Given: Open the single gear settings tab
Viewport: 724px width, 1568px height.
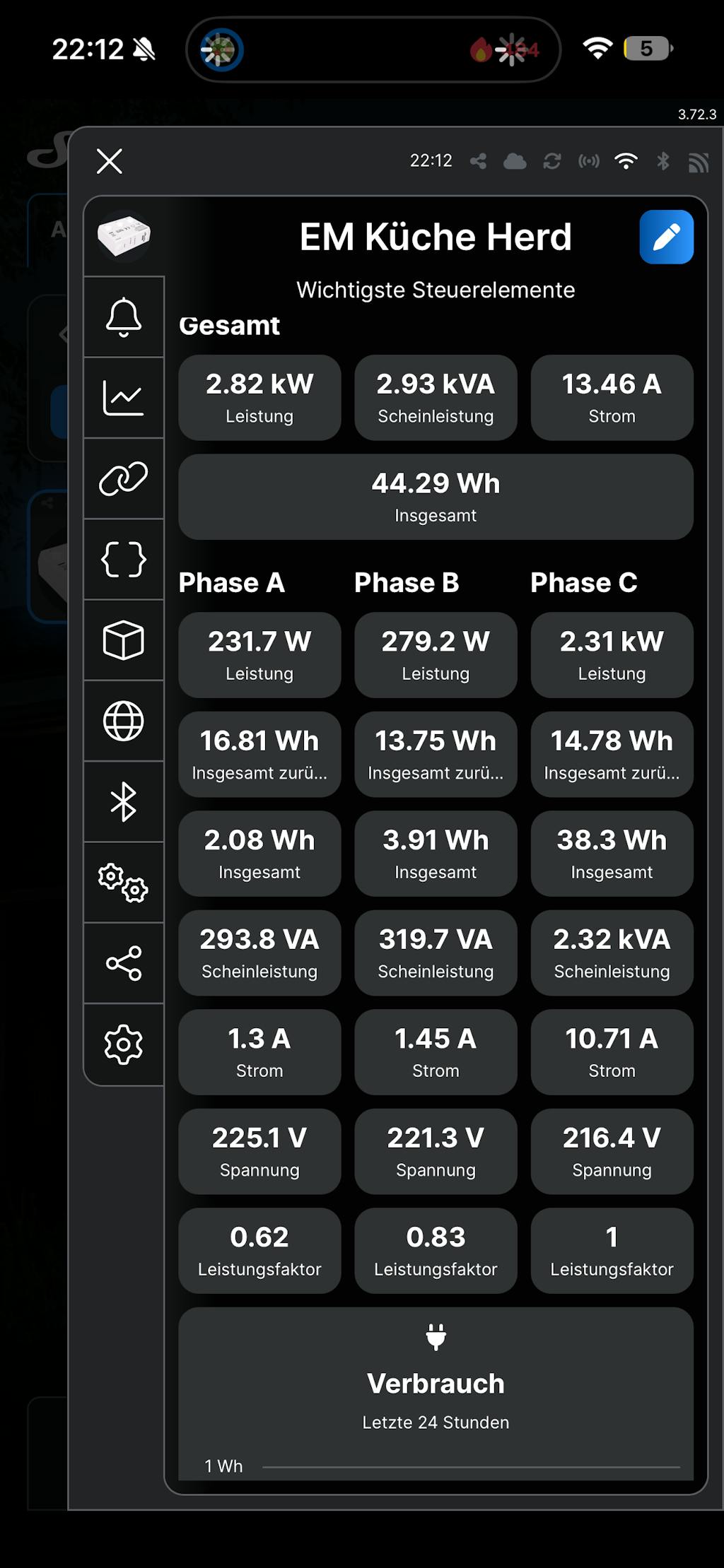Looking at the screenshot, I should click(x=124, y=1044).
